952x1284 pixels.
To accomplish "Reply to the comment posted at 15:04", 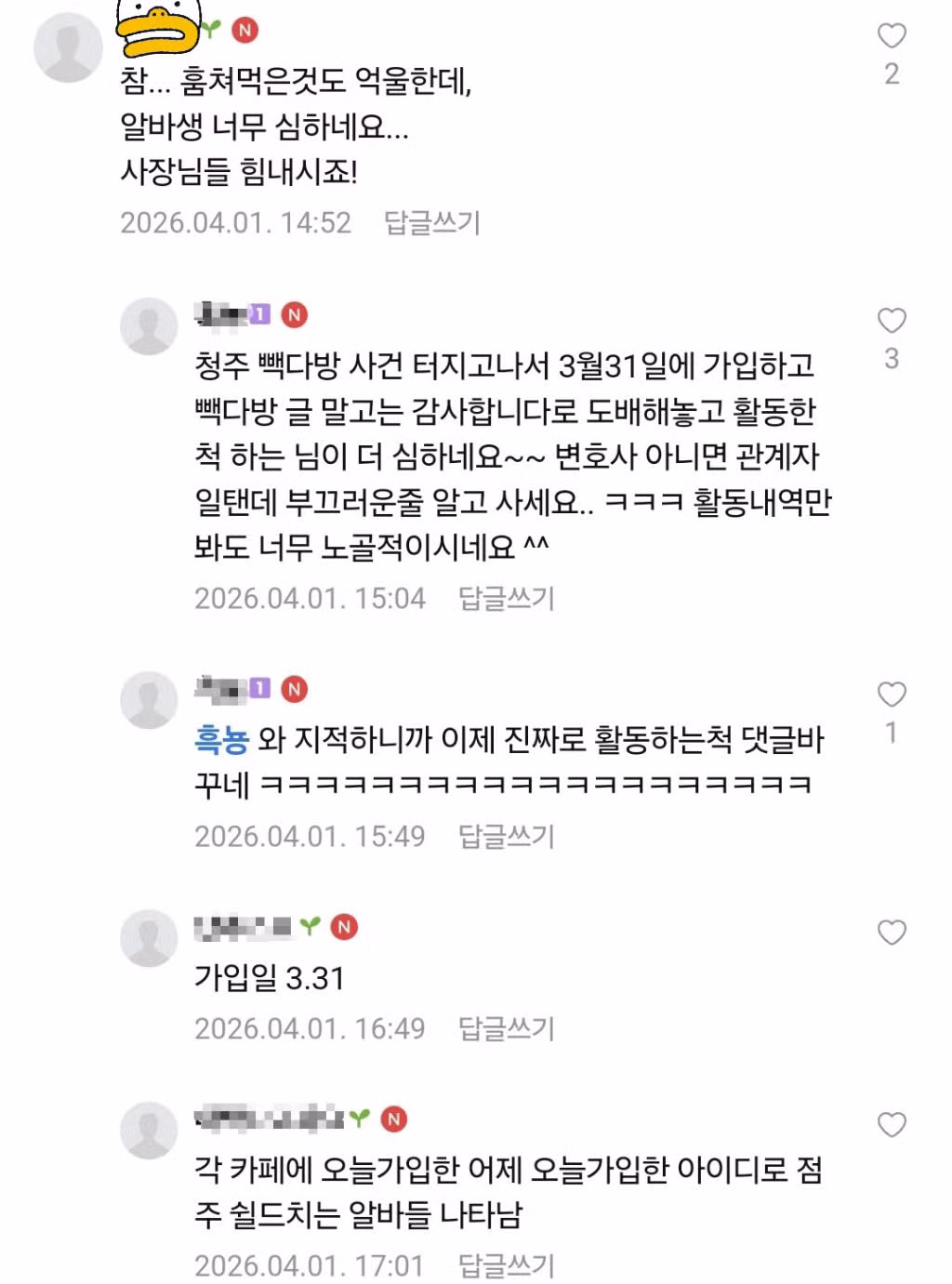I will 507,598.
